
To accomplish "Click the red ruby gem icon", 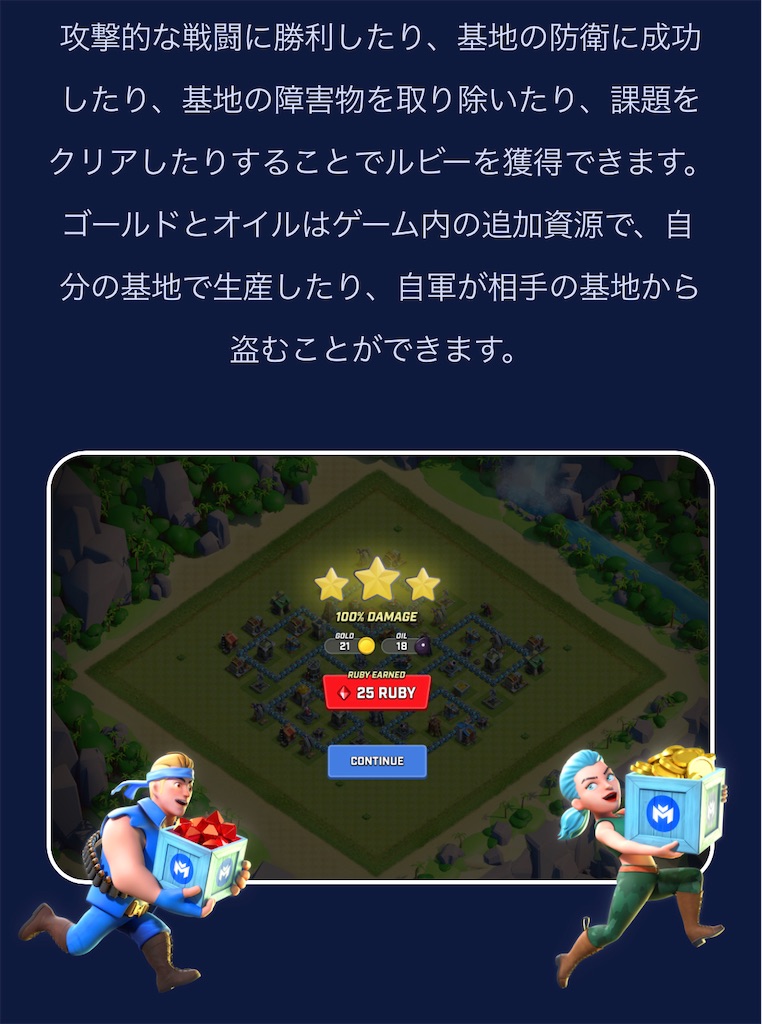I will pos(344,692).
